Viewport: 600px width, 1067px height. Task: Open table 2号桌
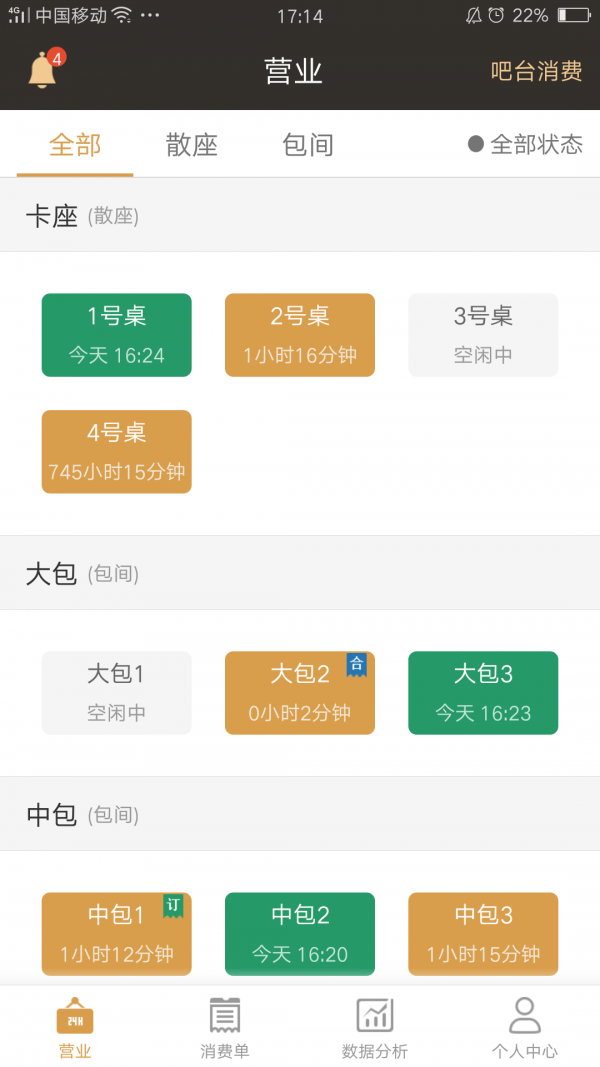click(x=300, y=335)
